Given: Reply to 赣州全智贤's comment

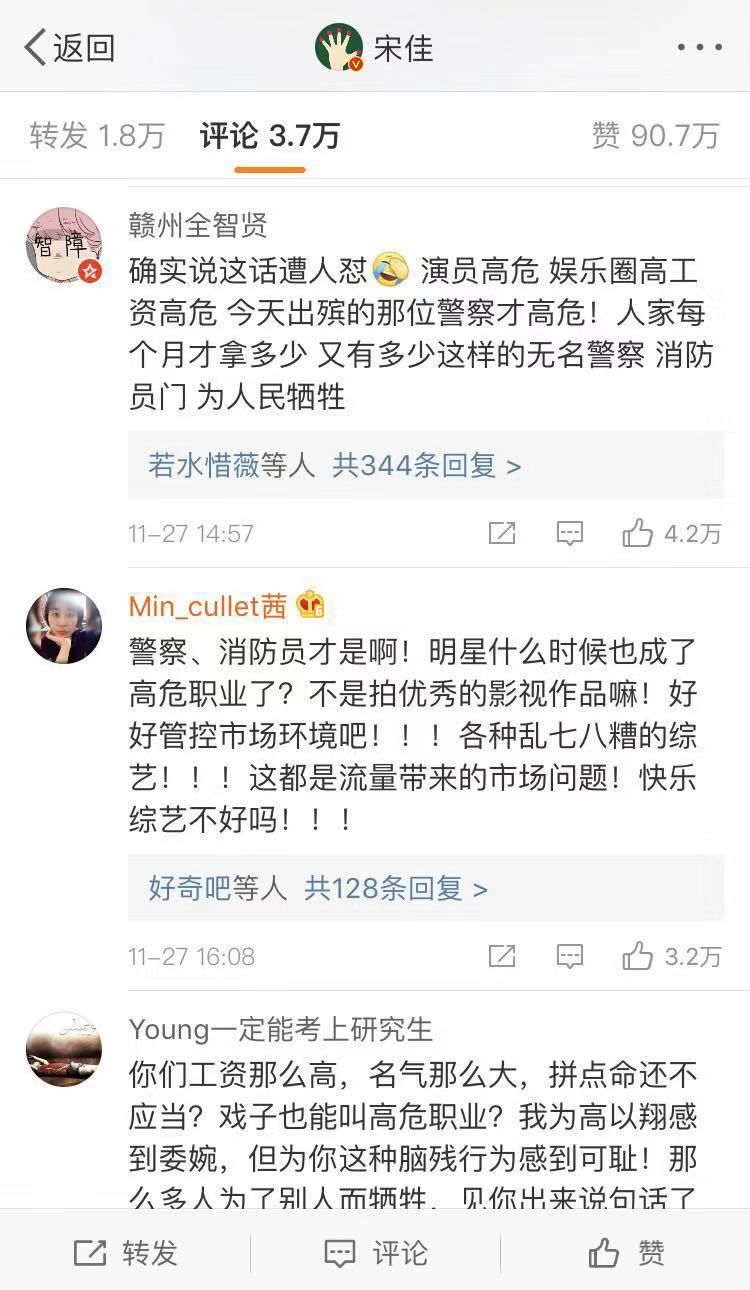Looking at the screenshot, I should (x=570, y=533).
